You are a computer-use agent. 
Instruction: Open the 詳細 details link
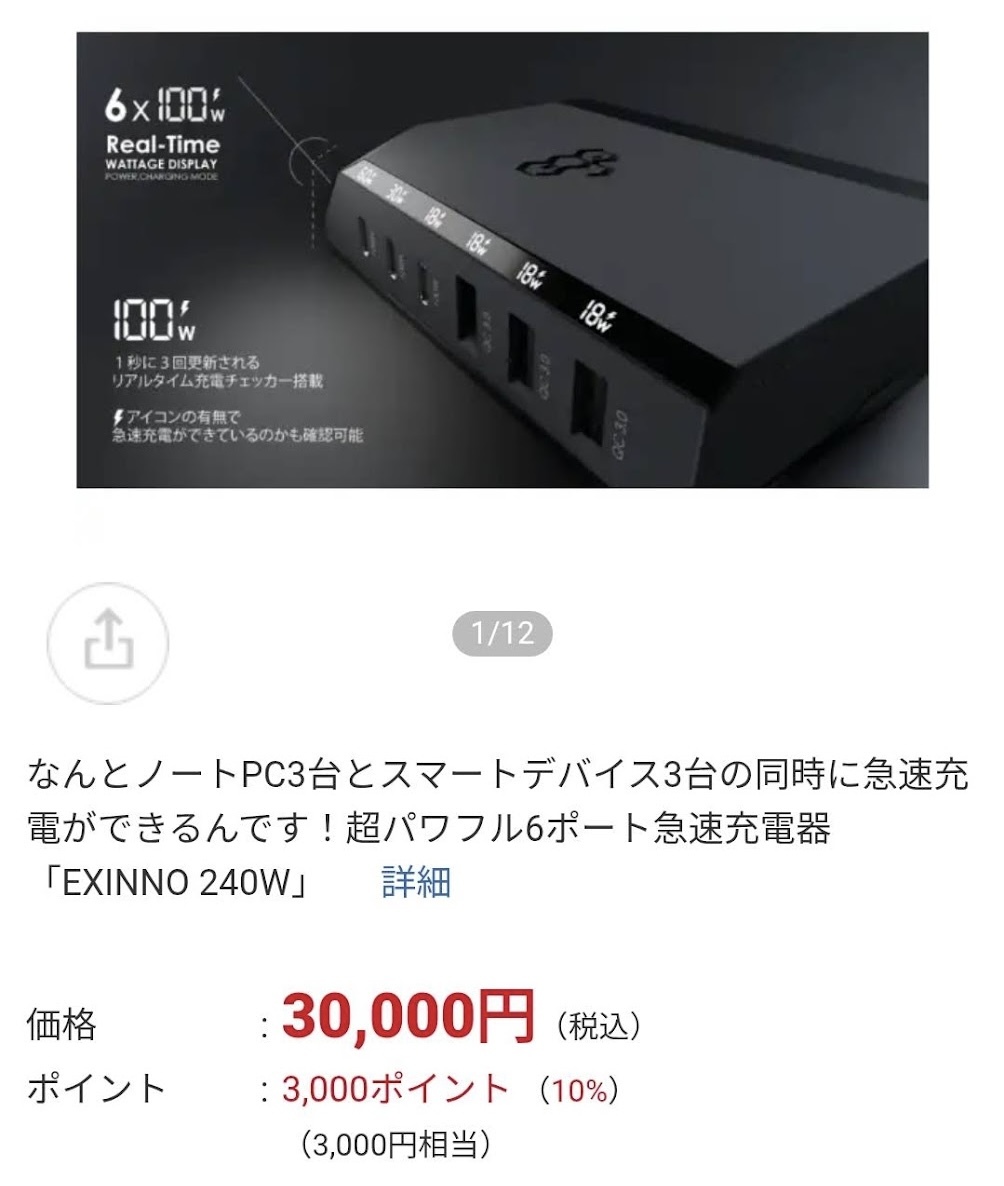416,883
